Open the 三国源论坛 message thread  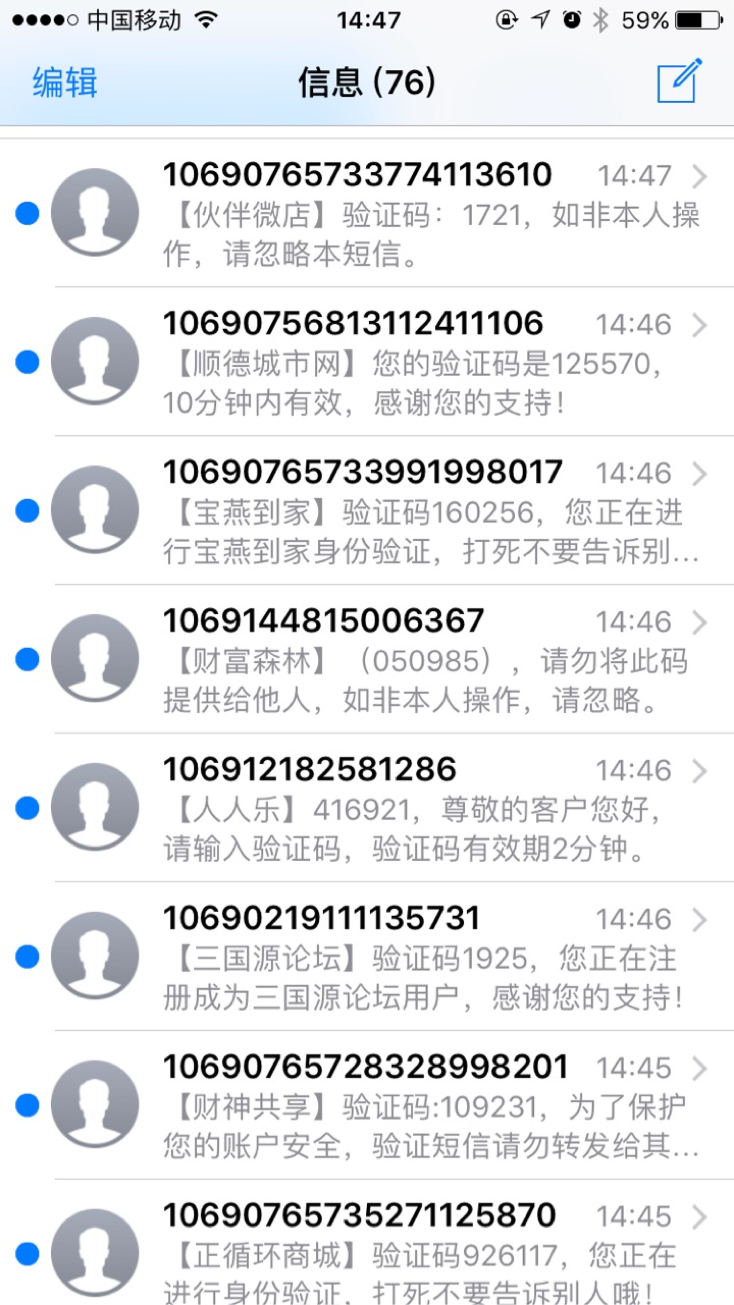367,957
